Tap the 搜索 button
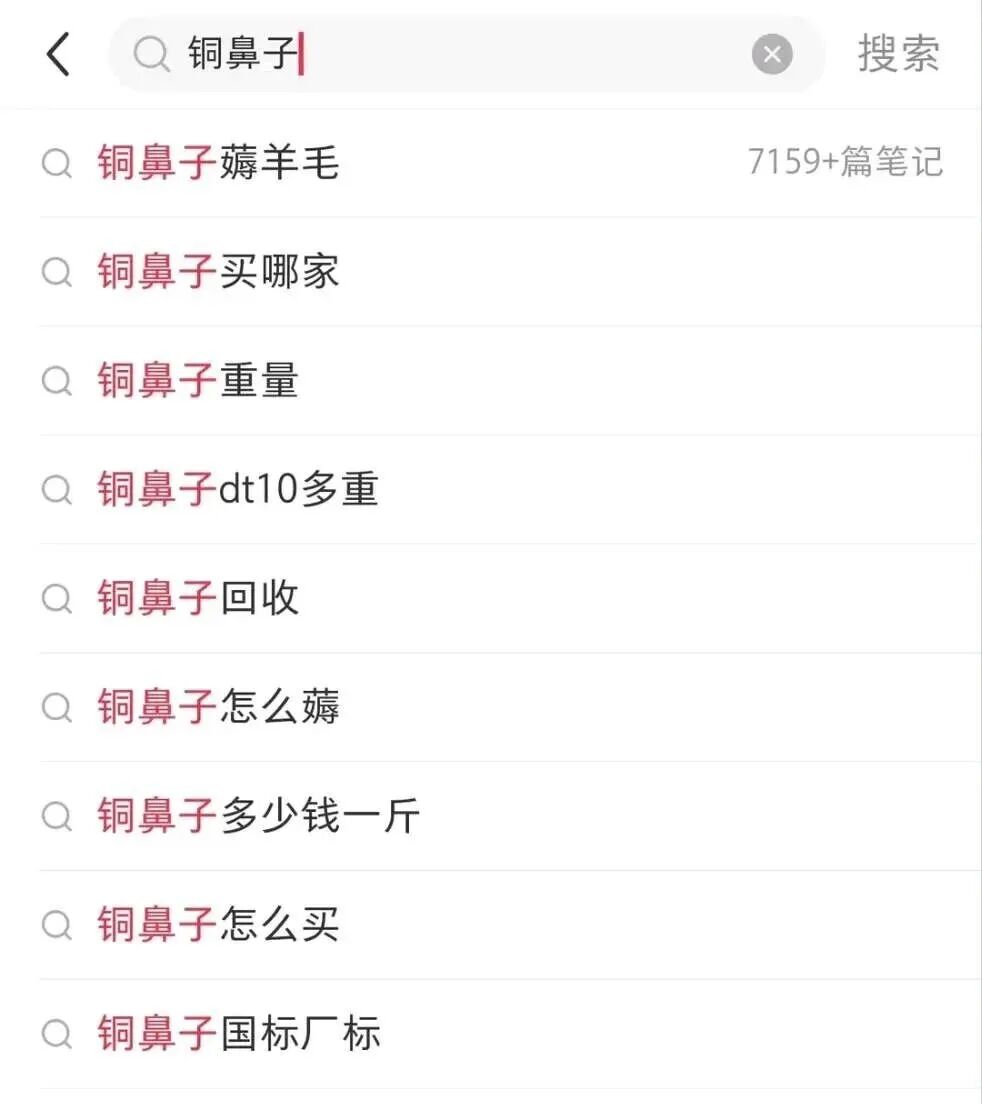This screenshot has width=982, height=1104. pos(898,54)
